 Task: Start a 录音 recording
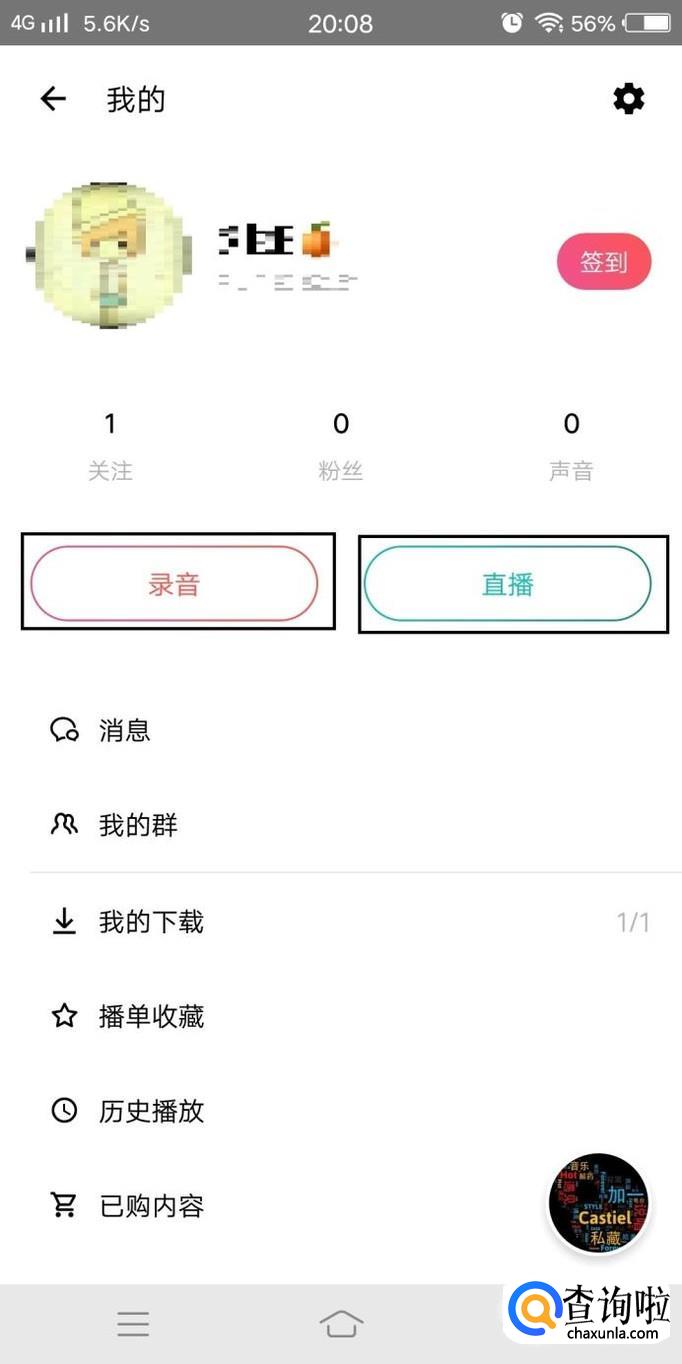[x=175, y=584]
